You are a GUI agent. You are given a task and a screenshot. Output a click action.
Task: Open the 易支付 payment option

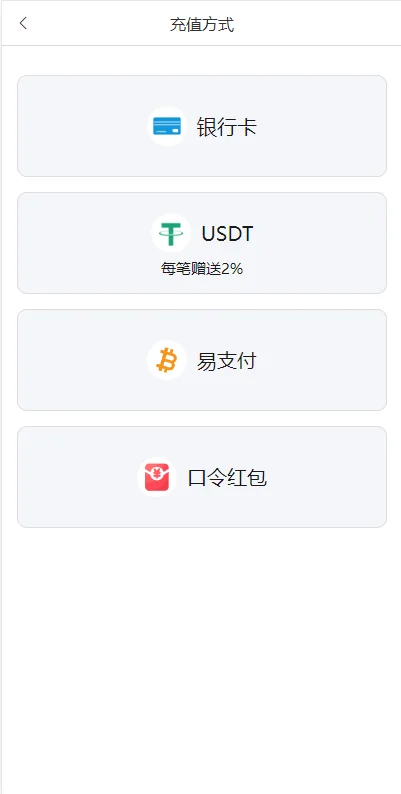pyautogui.click(x=202, y=360)
